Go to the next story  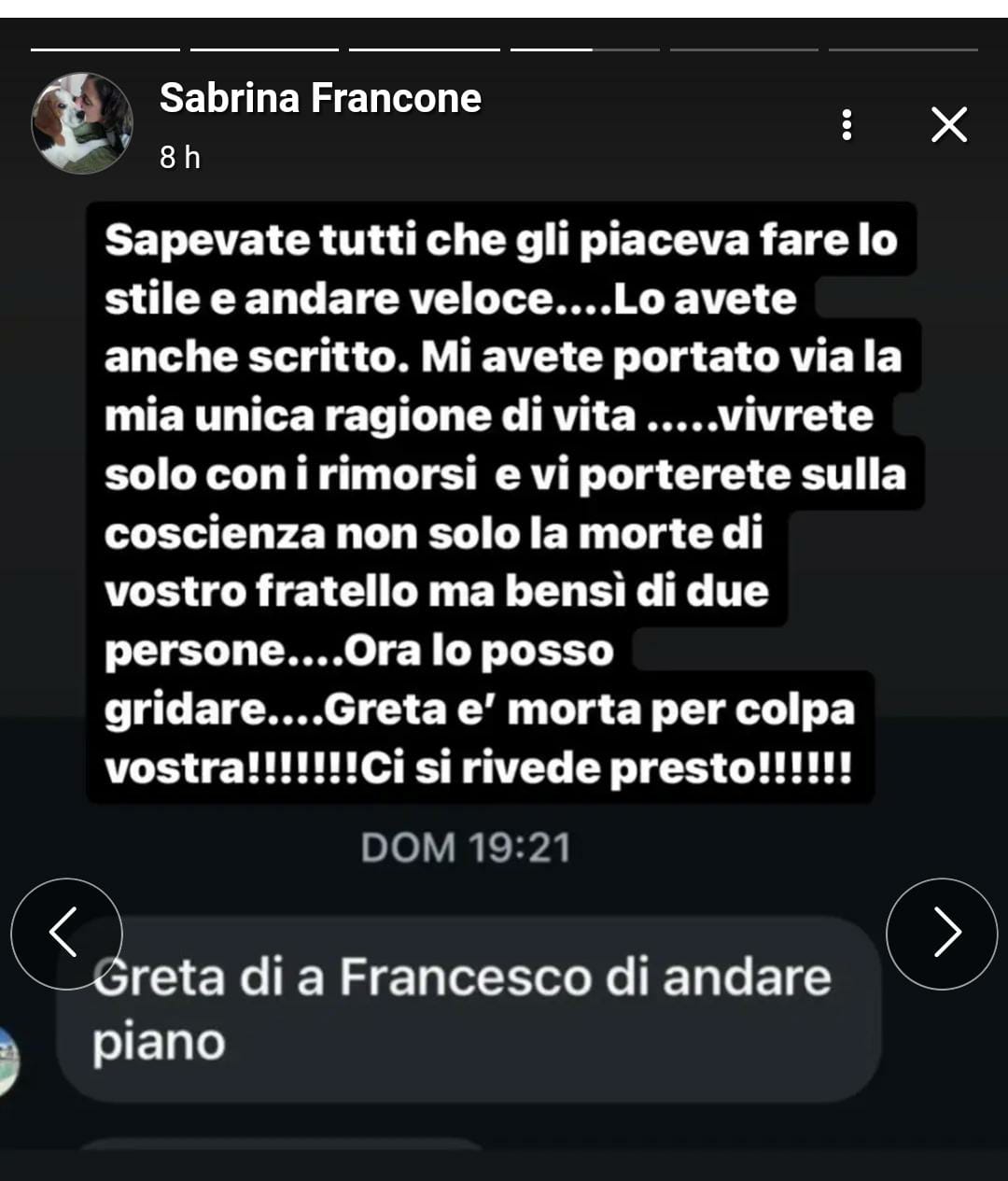tap(941, 933)
